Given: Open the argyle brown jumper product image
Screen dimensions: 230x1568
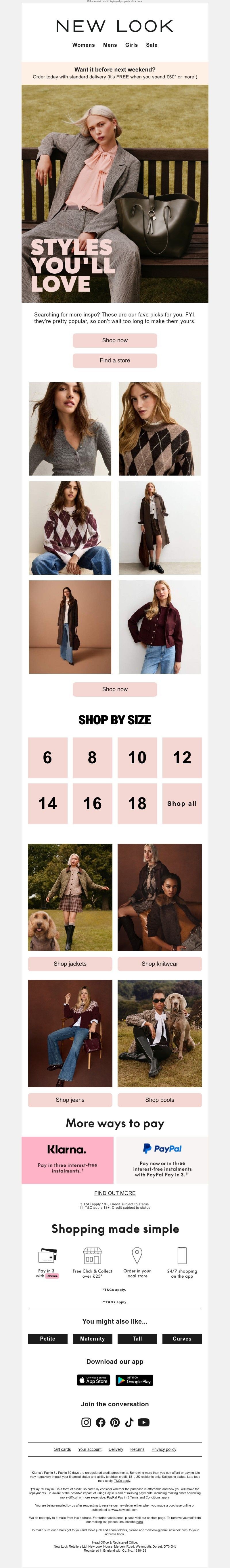Looking at the screenshot, I should [160, 429].
